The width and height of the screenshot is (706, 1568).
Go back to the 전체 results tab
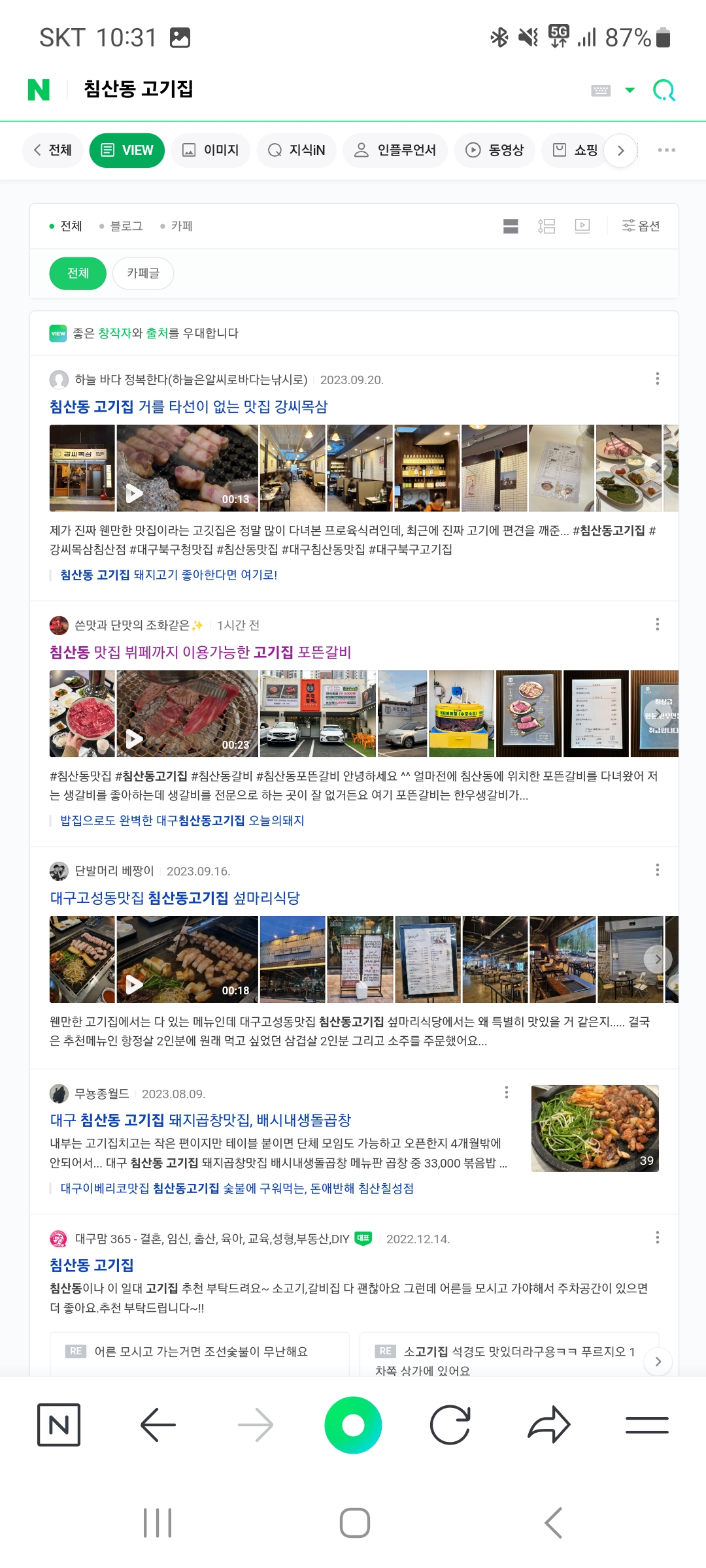coord(52,150)
